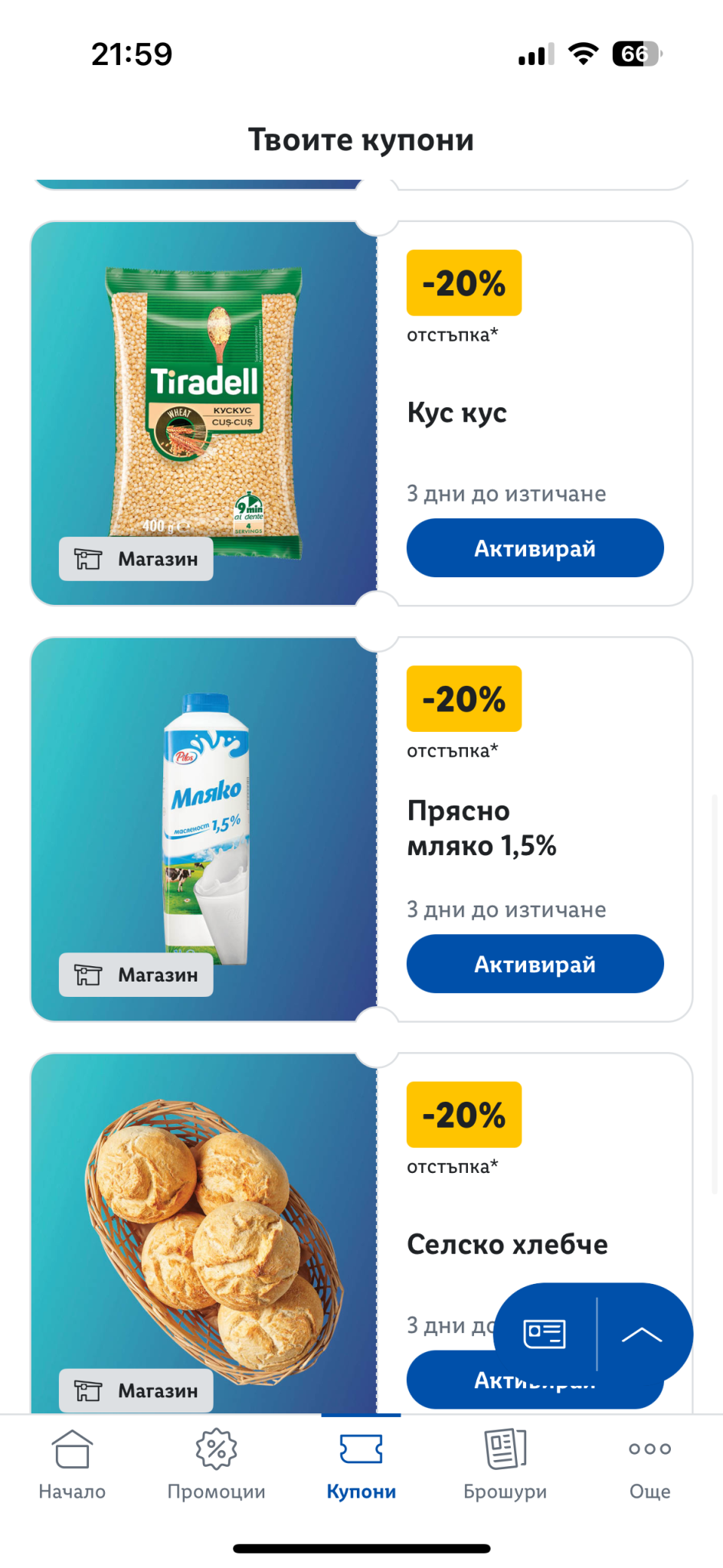This screenshot has width=723, height=1568.
Task: Open the Още menu tab
Action: [649, 1464]
